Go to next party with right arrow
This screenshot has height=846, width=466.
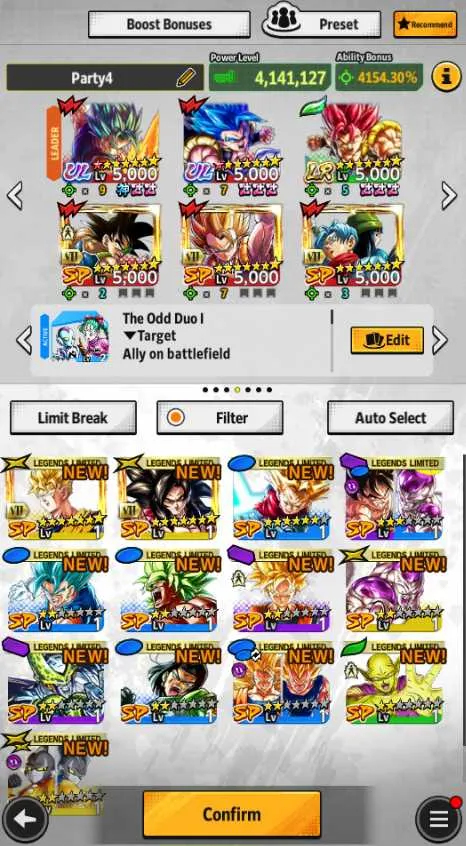click(x=449, y=195)
